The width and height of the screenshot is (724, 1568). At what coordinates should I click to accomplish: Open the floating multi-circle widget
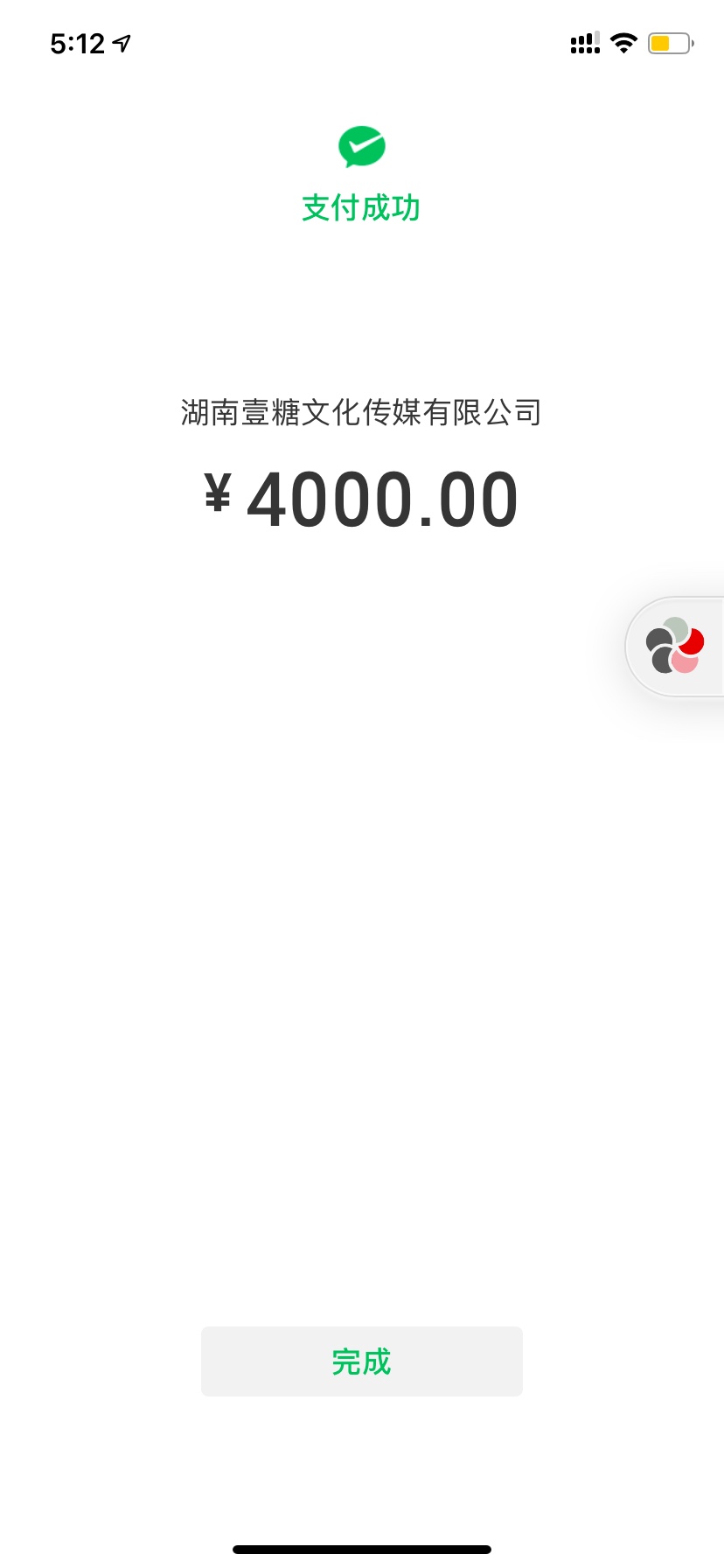(675, 647)
